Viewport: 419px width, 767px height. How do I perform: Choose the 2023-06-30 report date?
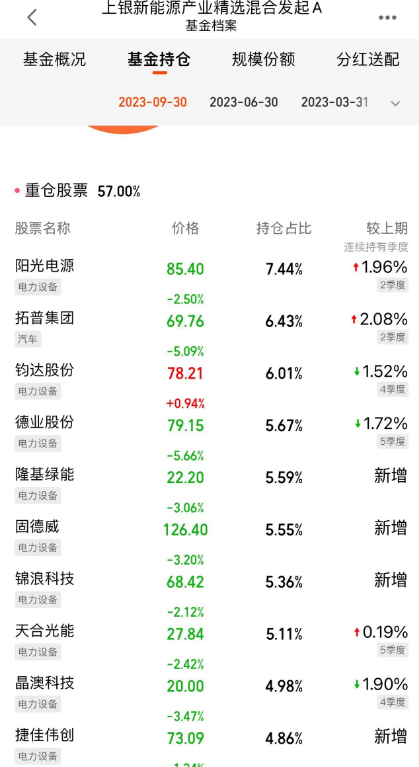click(243, 102)
